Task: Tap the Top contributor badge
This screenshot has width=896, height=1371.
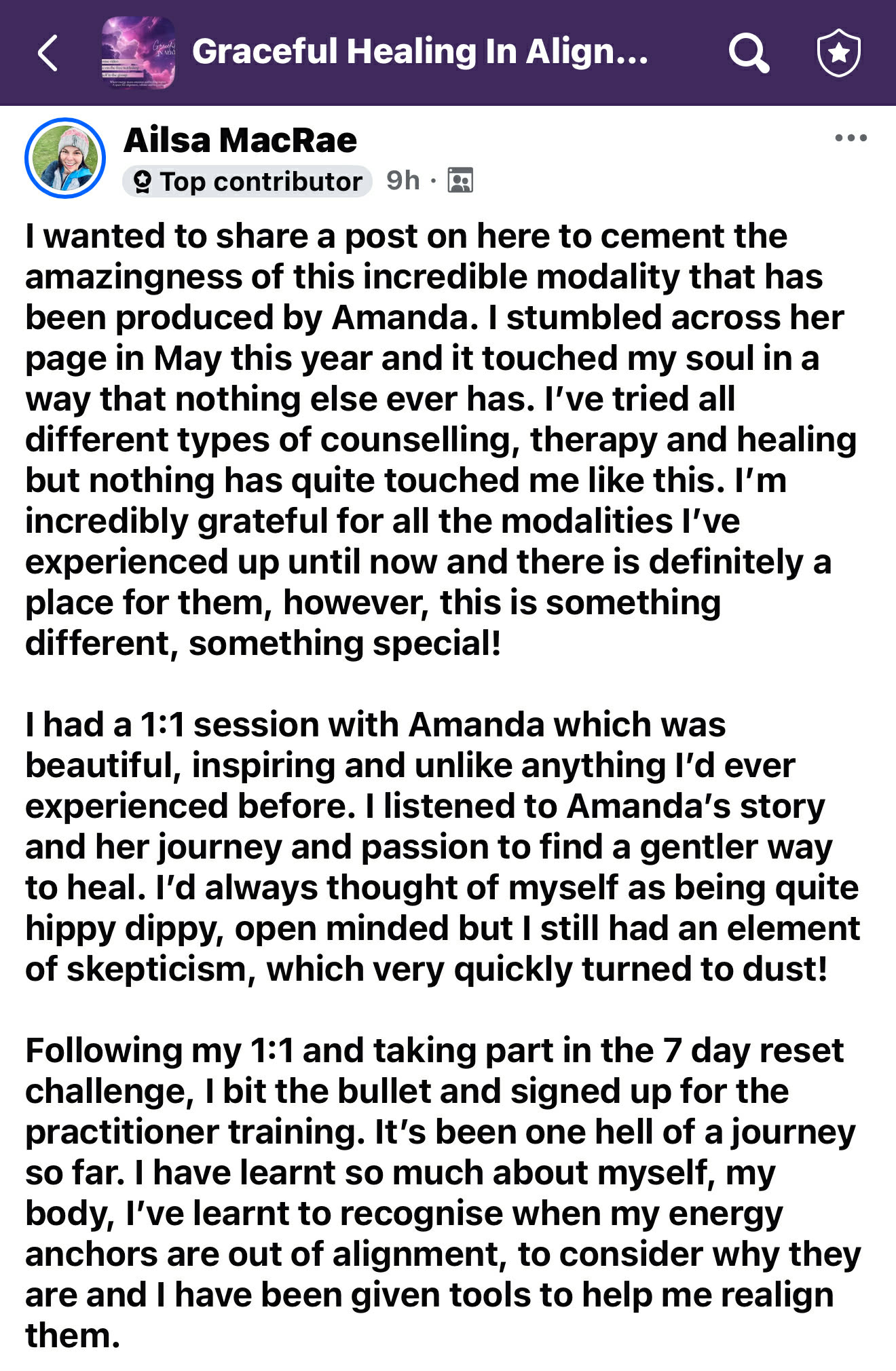Action: click(247, 181)
